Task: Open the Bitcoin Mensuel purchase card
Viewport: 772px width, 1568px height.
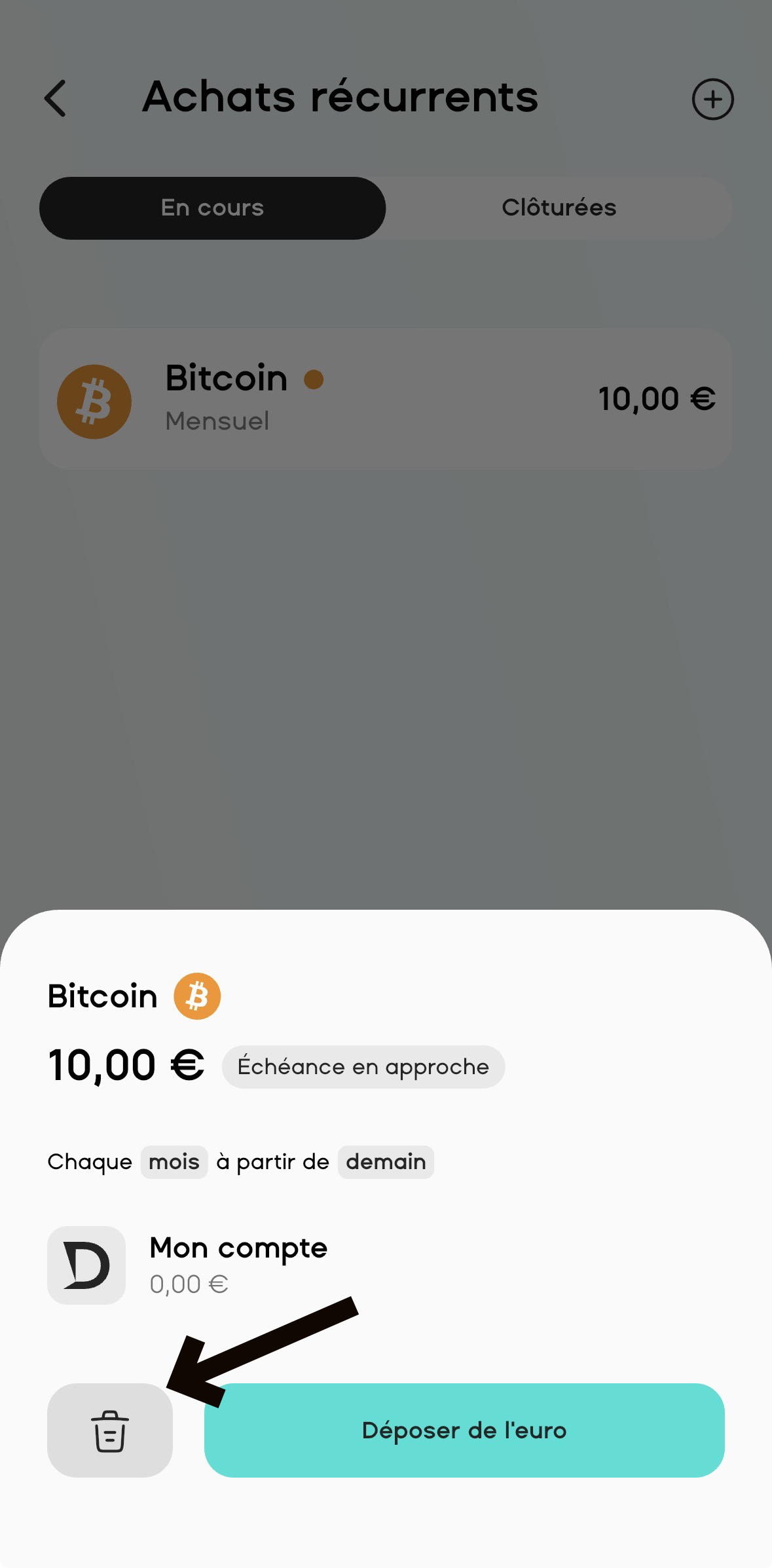Action: [x=385, y=399]
